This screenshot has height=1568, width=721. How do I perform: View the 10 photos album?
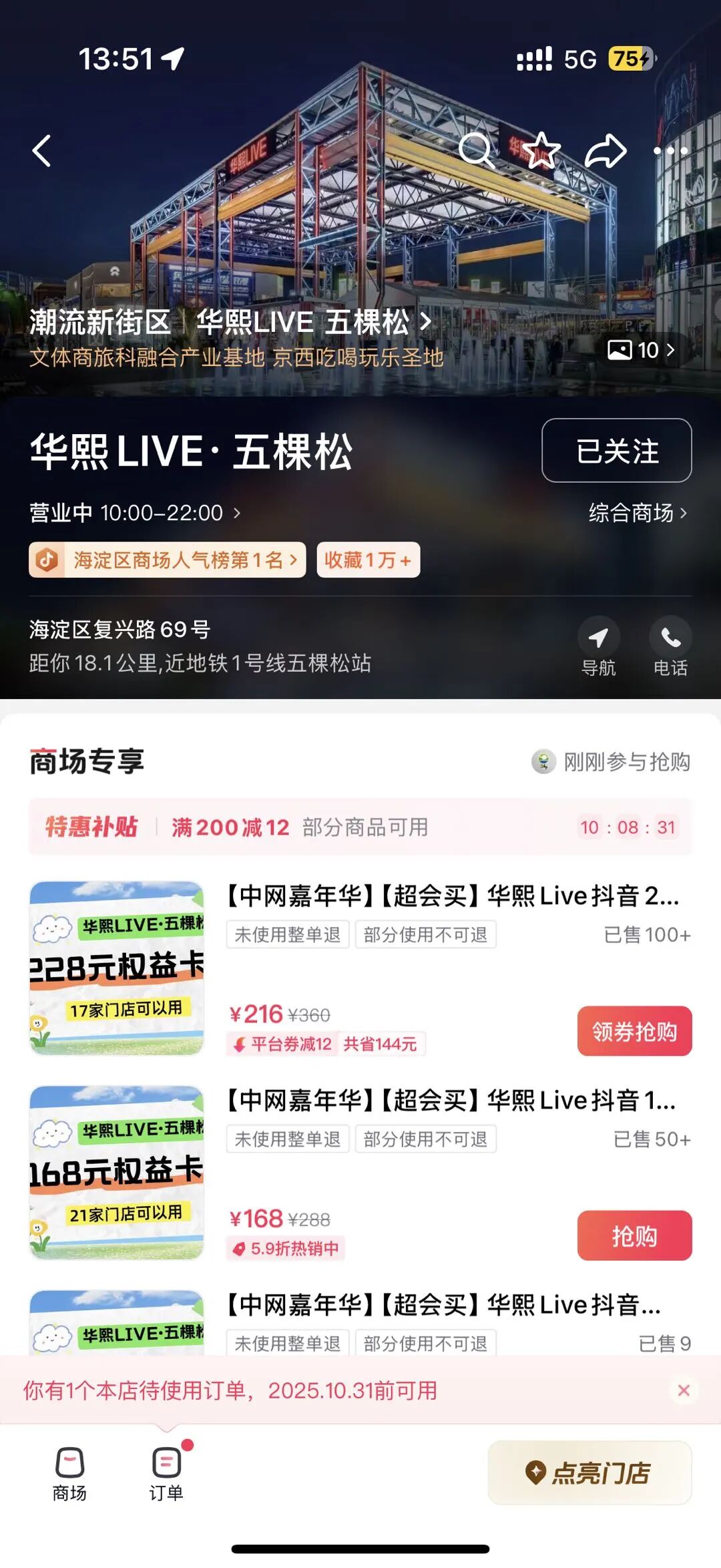pyautogui.click(x=641, y=350)
